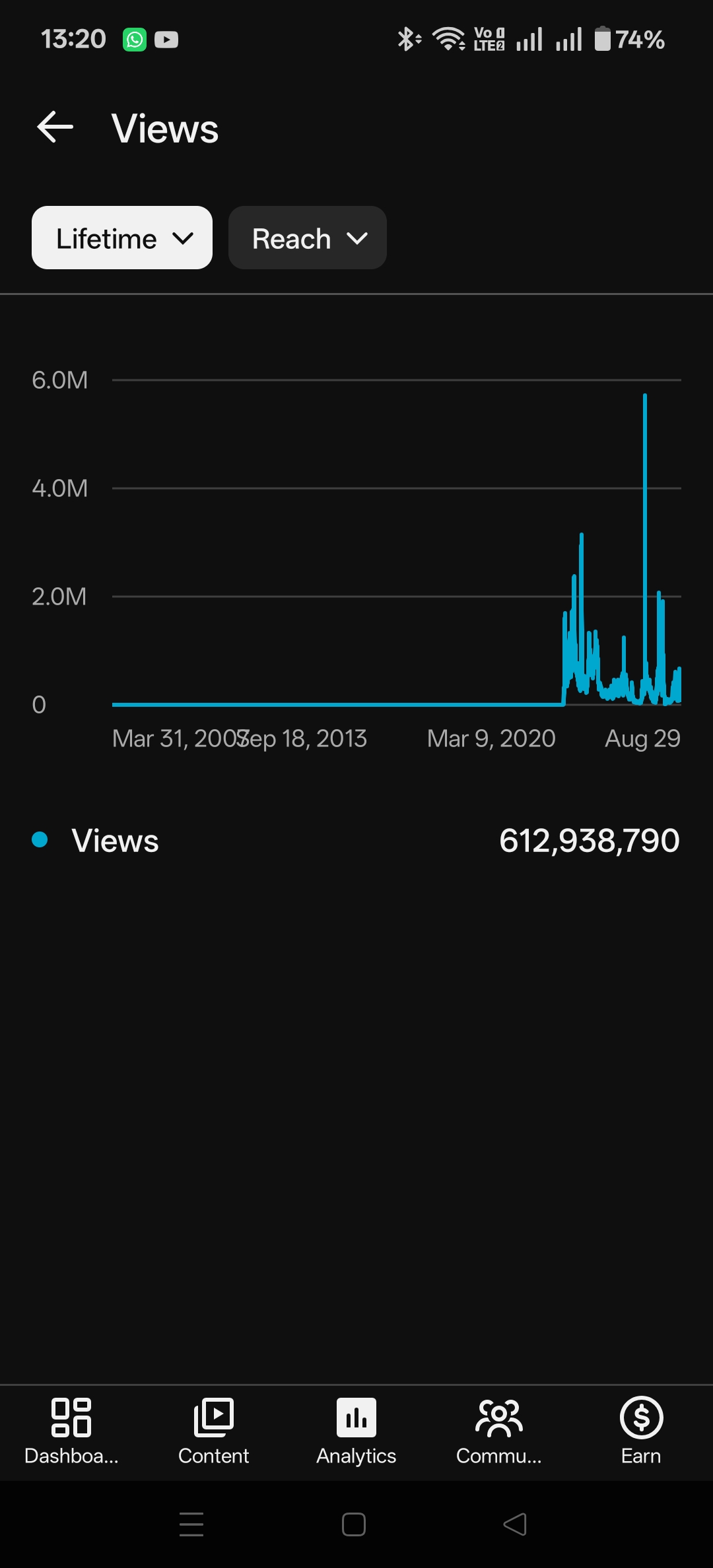
Task: Go back from the Views screen
Action: coord(55,127)
